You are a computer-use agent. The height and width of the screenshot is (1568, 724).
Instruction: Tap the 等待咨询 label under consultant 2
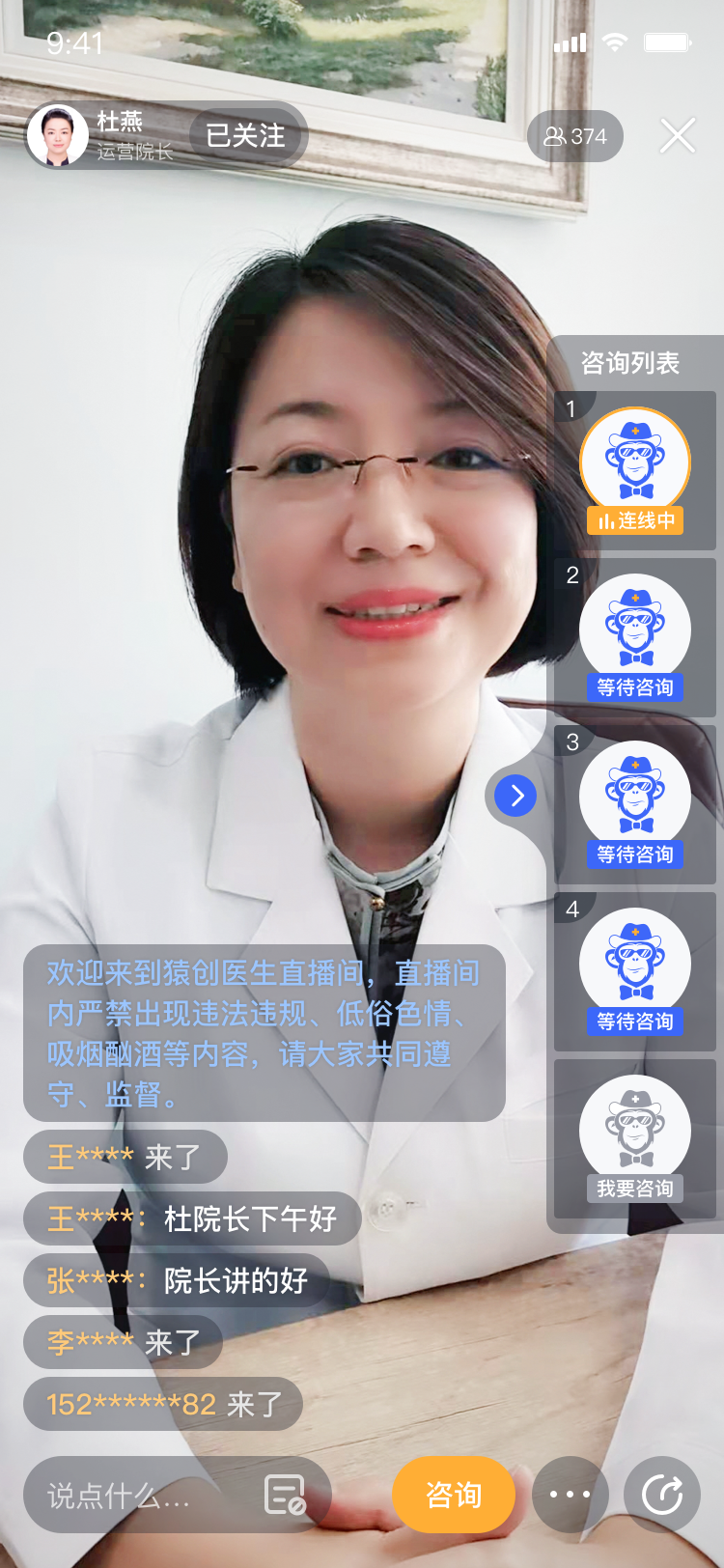(x=634, y=688)
